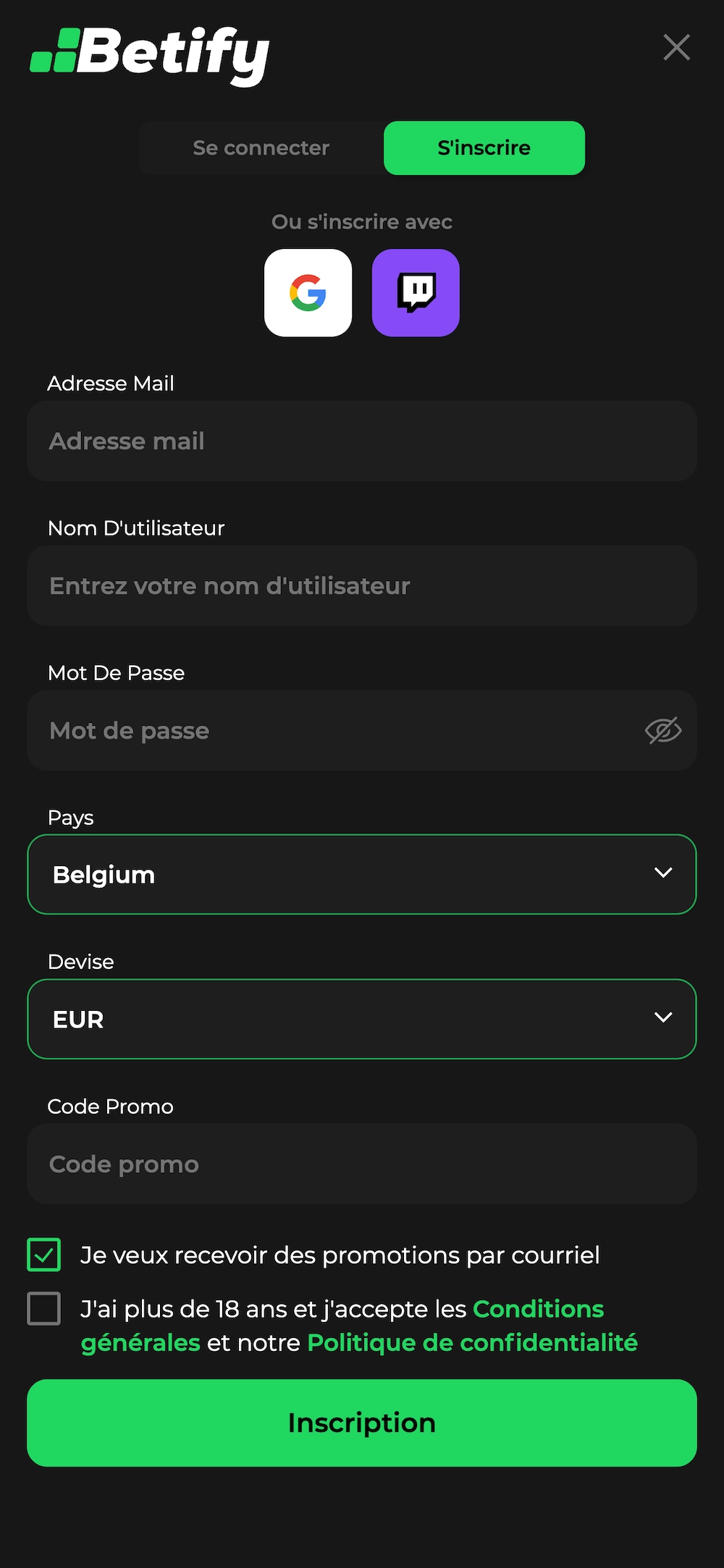Open the Pays dropdown chevron

pos(663,874)
